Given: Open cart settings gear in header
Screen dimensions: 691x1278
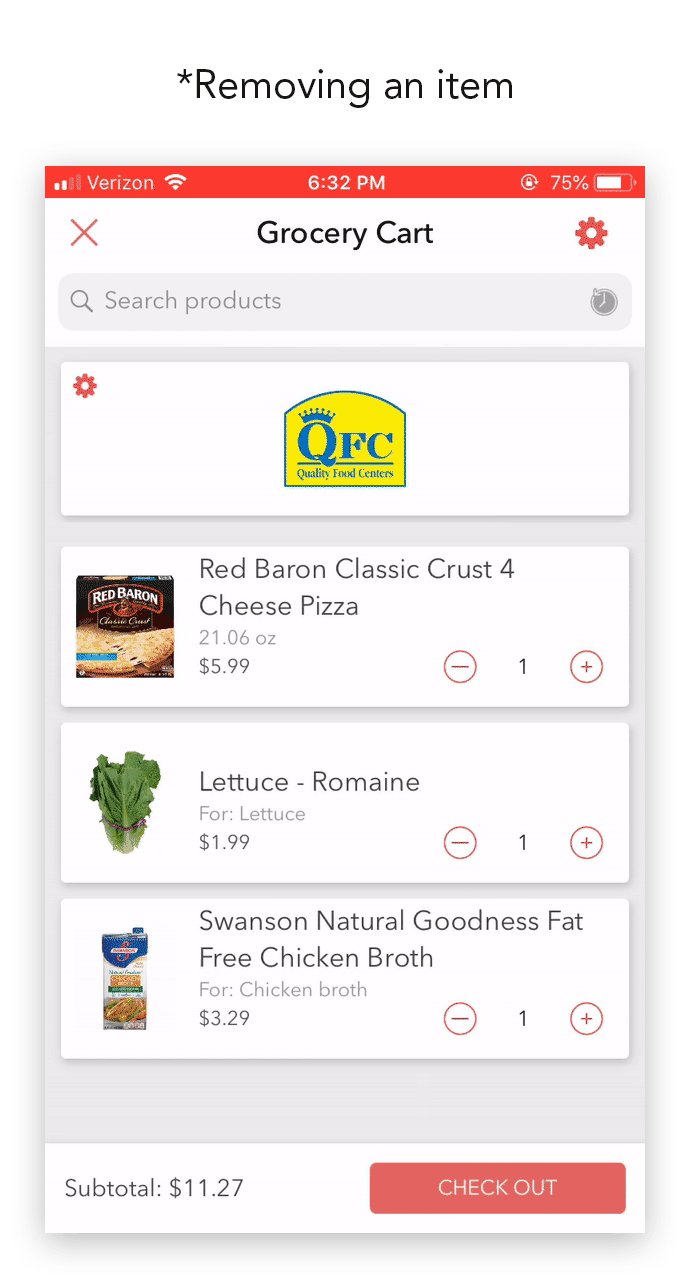Looking at the screenshot, I should pos(591,233).
